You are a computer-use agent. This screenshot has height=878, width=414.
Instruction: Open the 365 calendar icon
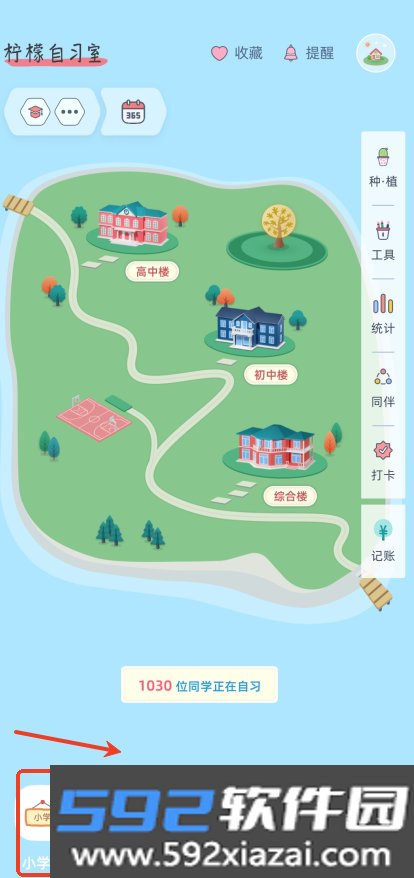tap(133, 112)
